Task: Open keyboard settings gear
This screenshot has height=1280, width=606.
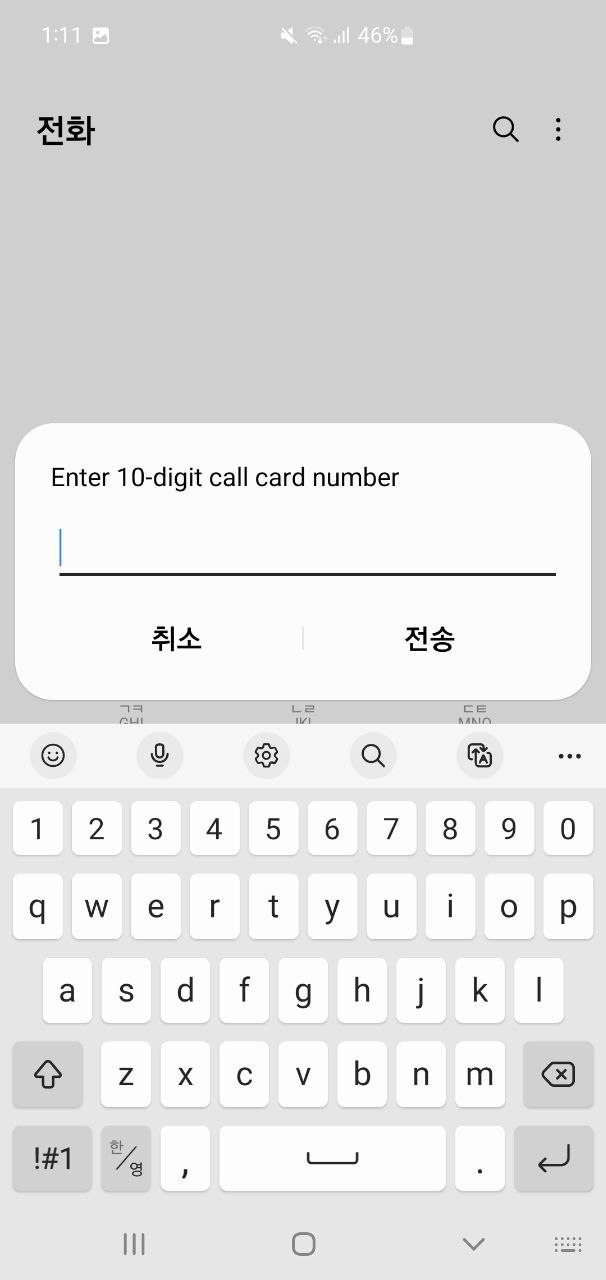Action: tap(266, 756)
